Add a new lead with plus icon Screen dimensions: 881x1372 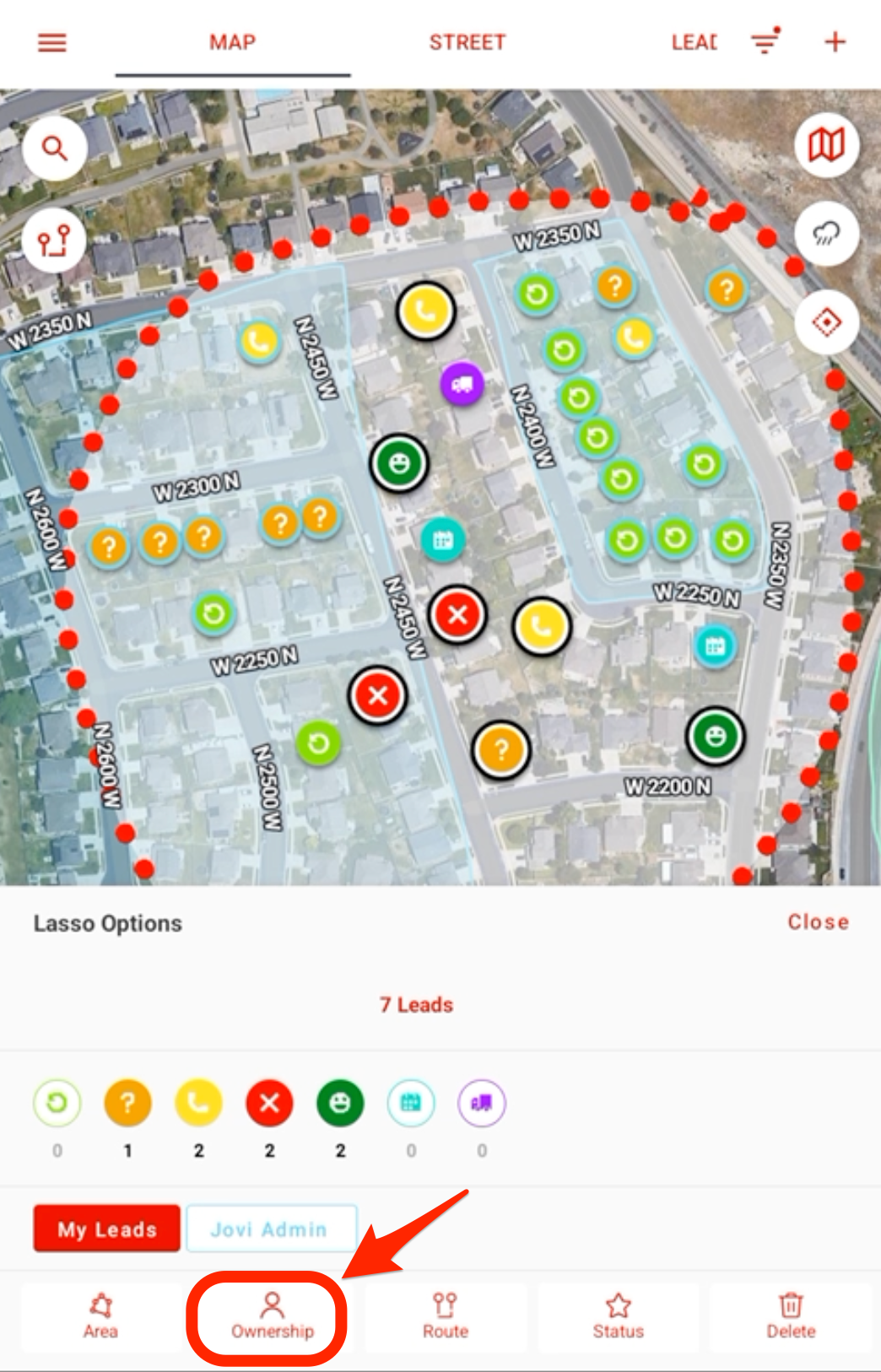coord(835,41)
